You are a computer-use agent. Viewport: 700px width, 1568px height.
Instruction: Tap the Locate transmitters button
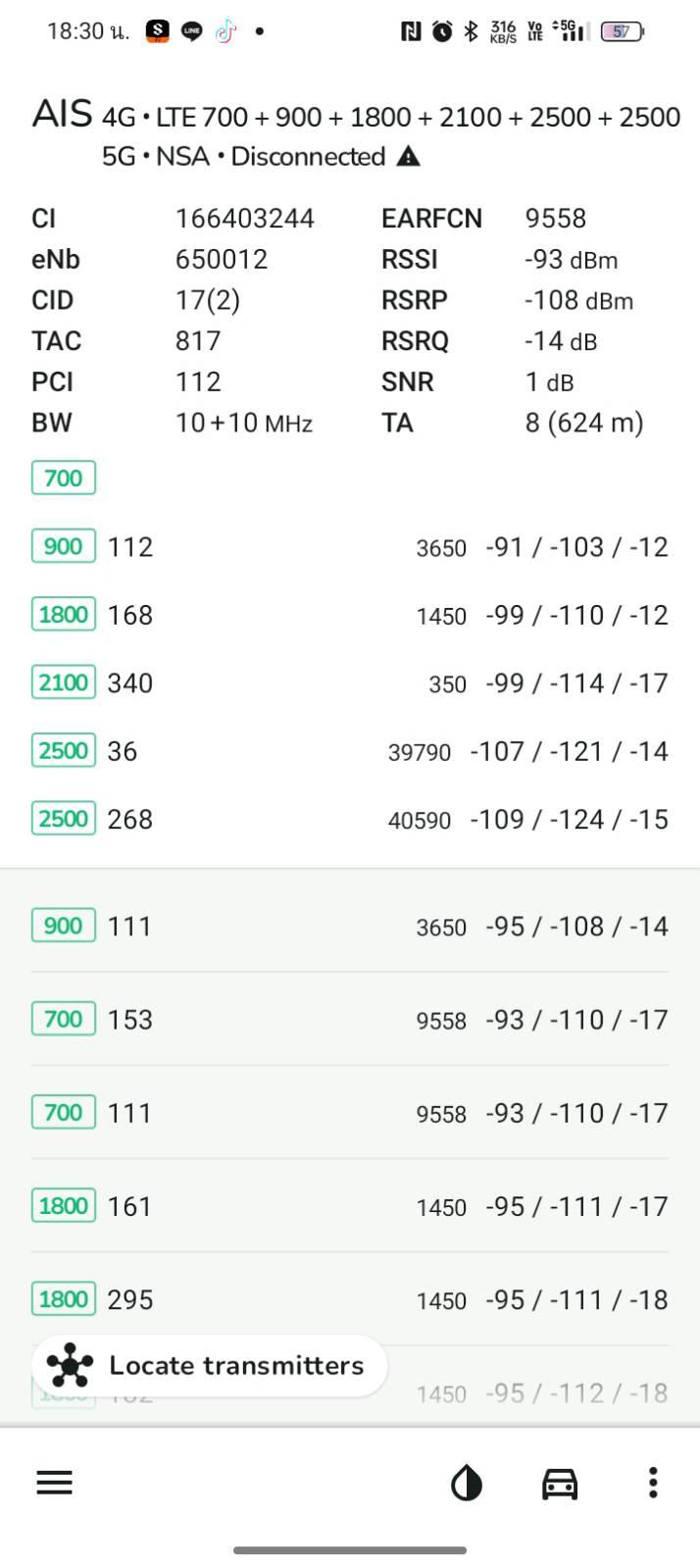click(x=209, y=1365)
